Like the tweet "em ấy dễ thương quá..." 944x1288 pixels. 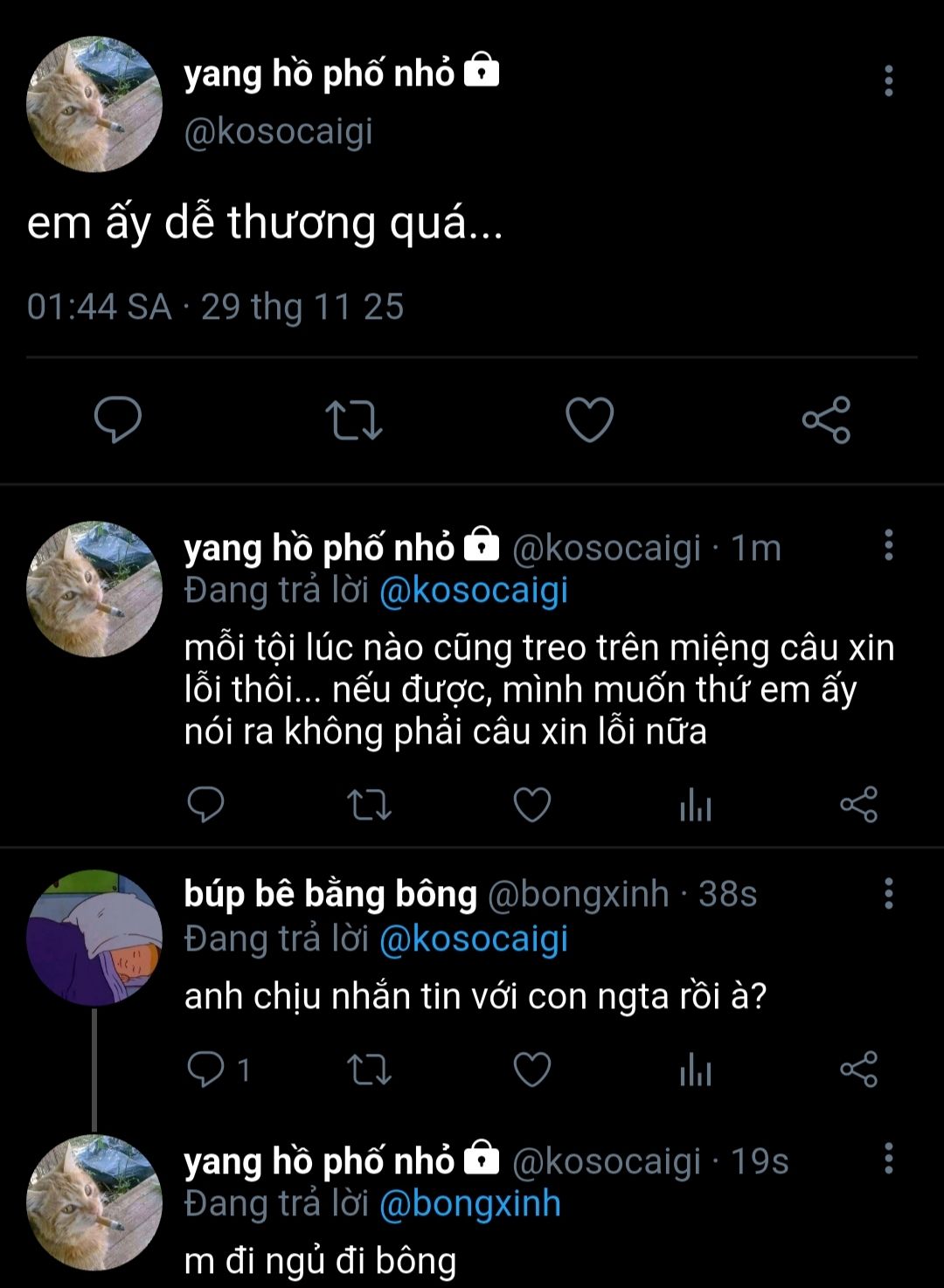click(x=590, y=419)
